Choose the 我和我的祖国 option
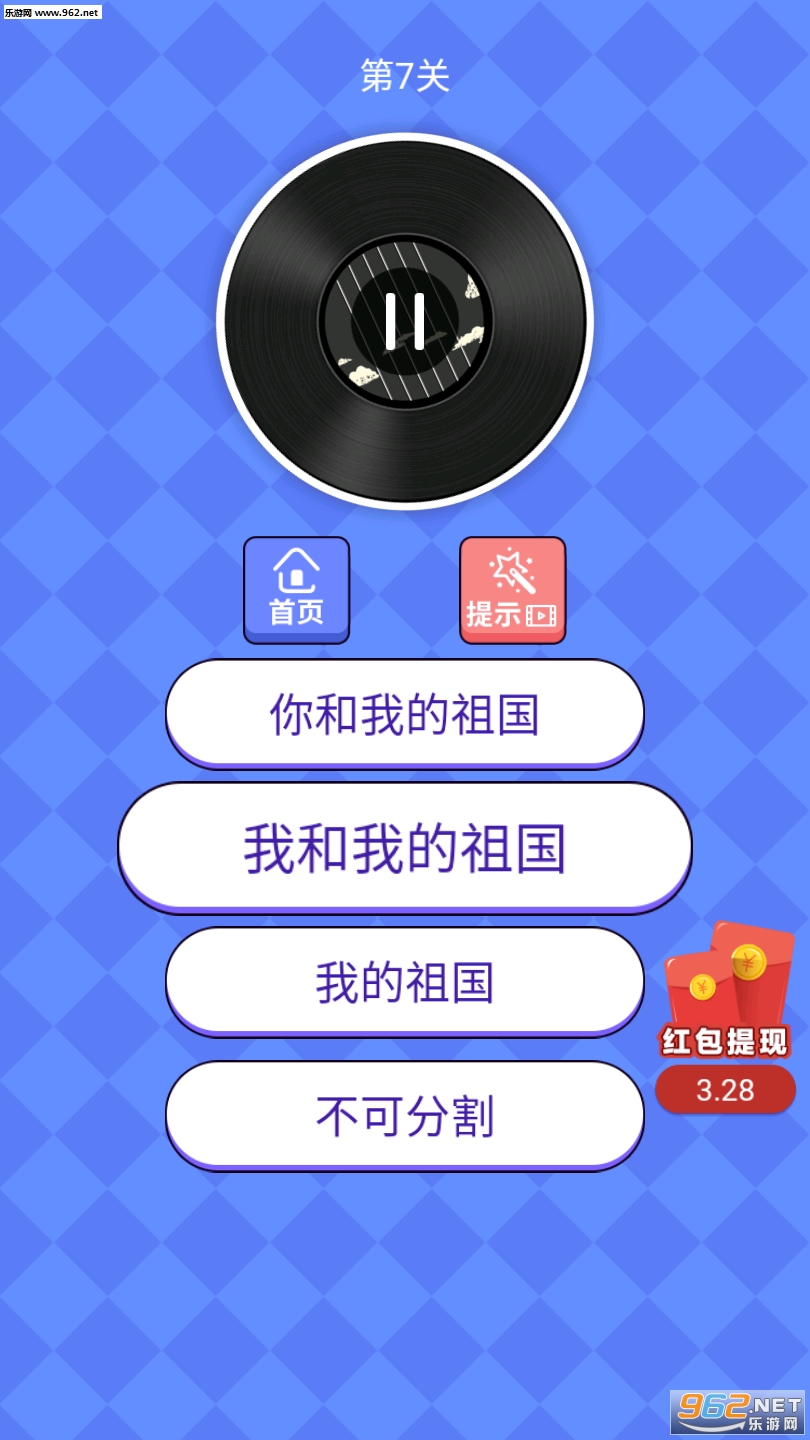810x1440 pixels. point(403,847)
